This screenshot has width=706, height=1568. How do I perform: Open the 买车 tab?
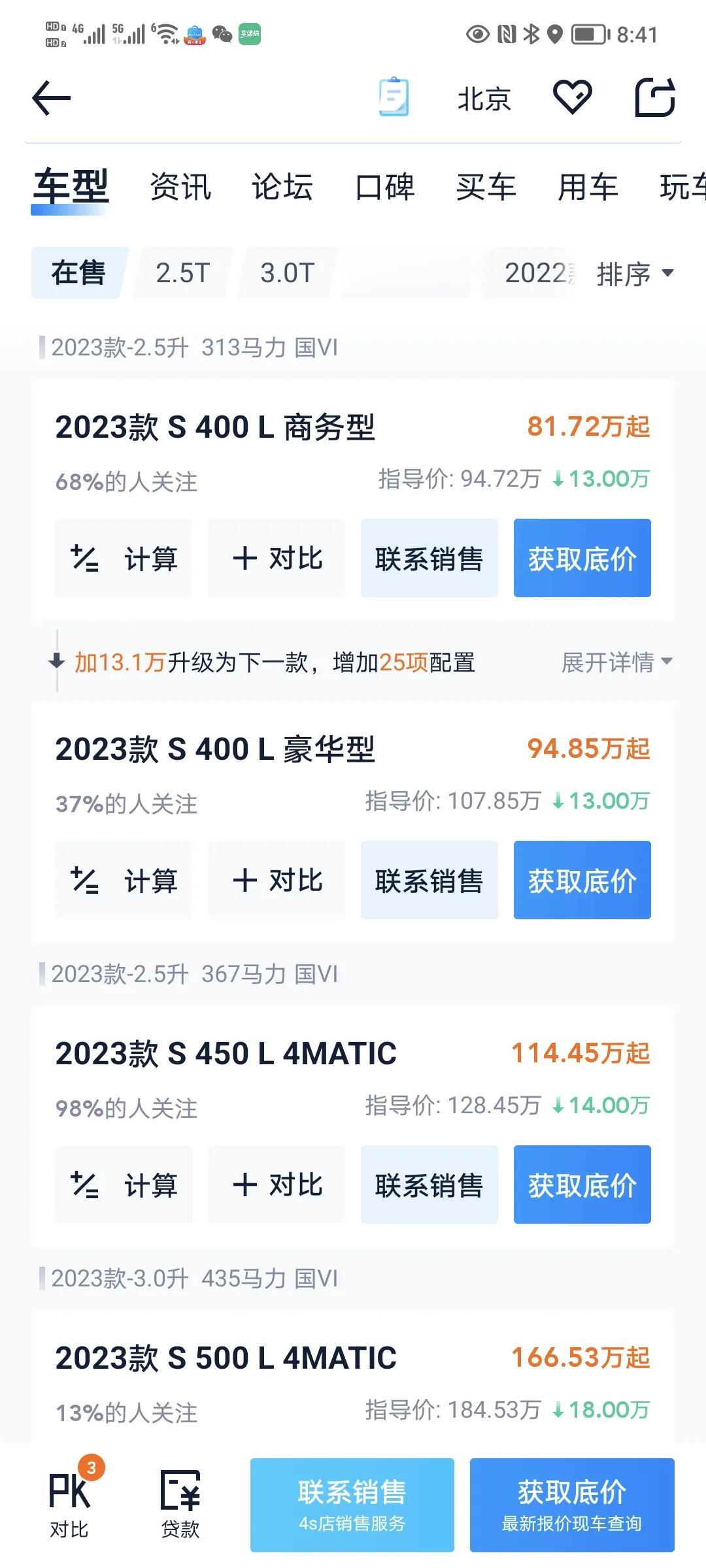click(486, 188)
